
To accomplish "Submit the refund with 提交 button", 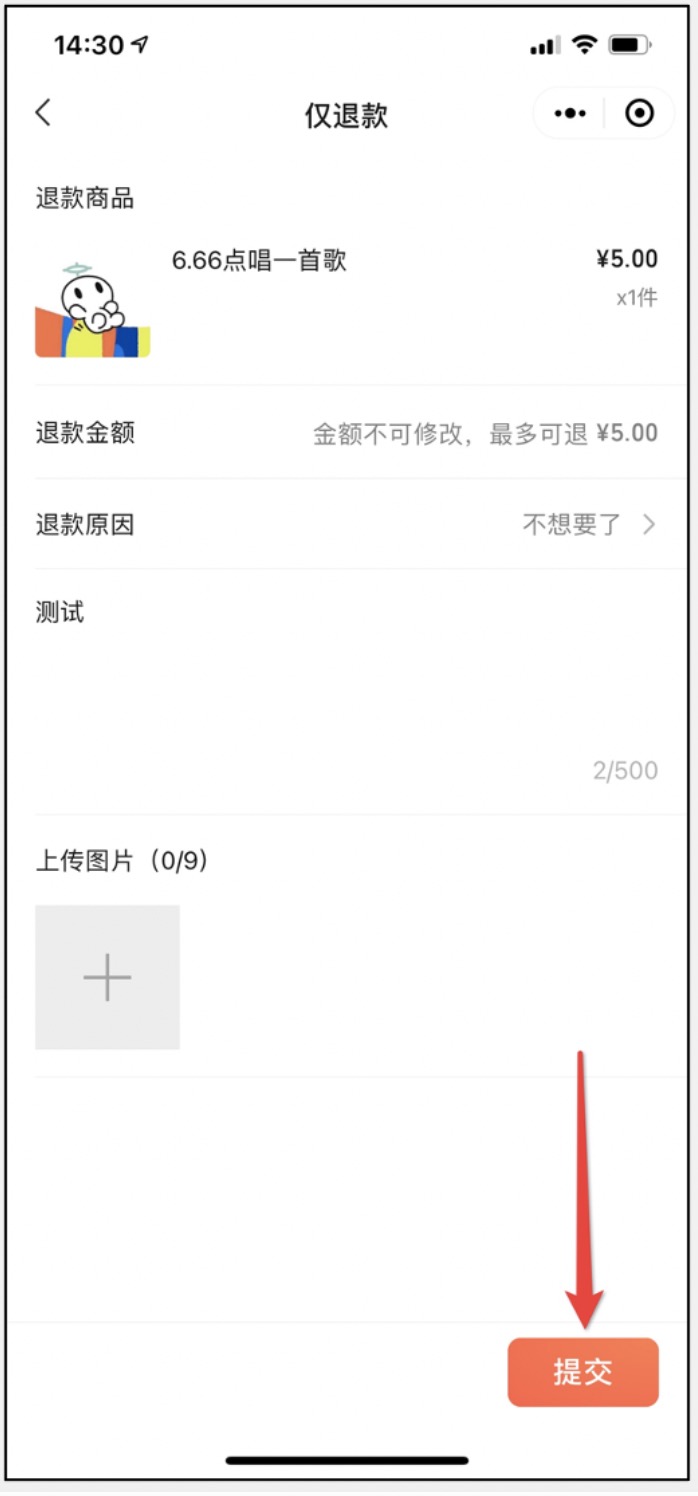I will click(x=583, y=1372).
